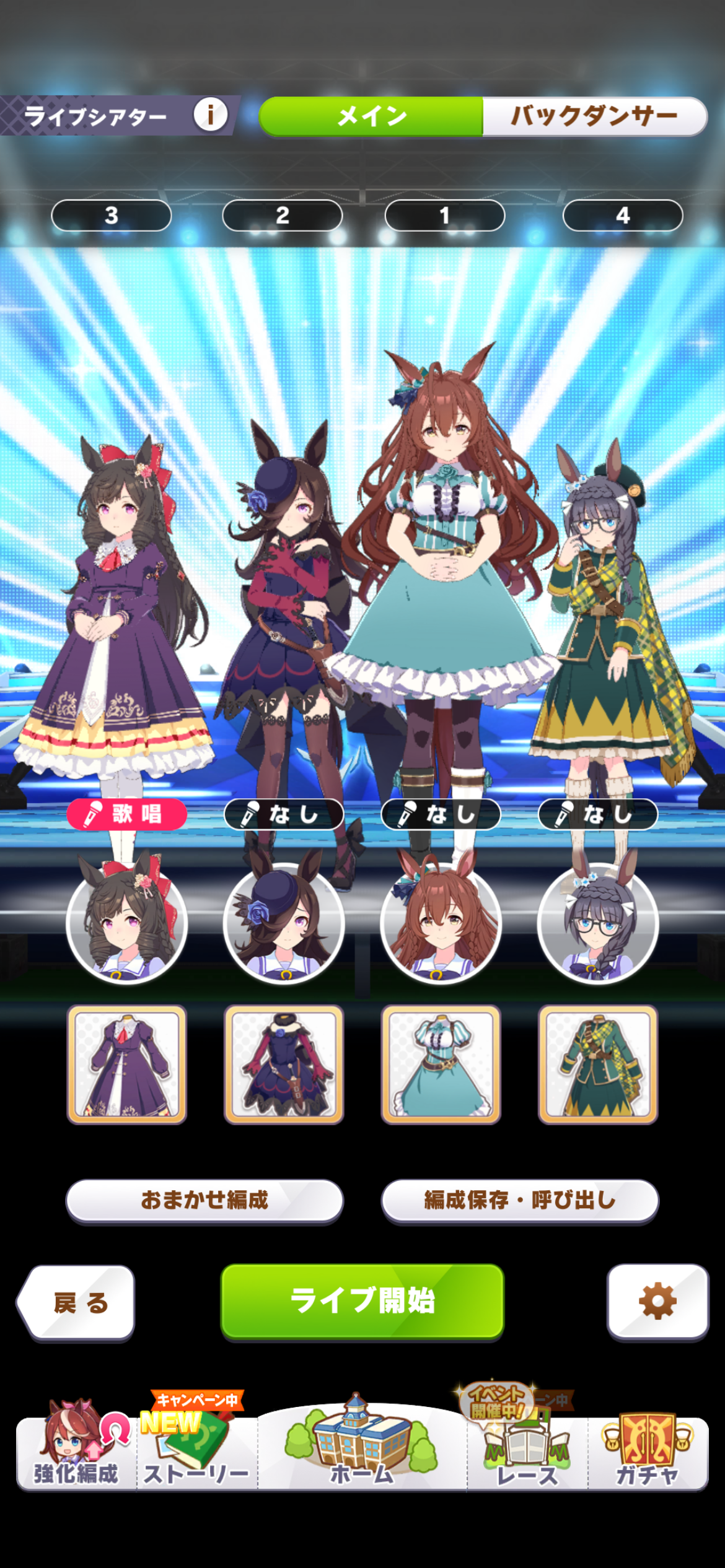The image size is (725, 1568).
Task: Change the character with blue rose hat
Action: point(284,921)
